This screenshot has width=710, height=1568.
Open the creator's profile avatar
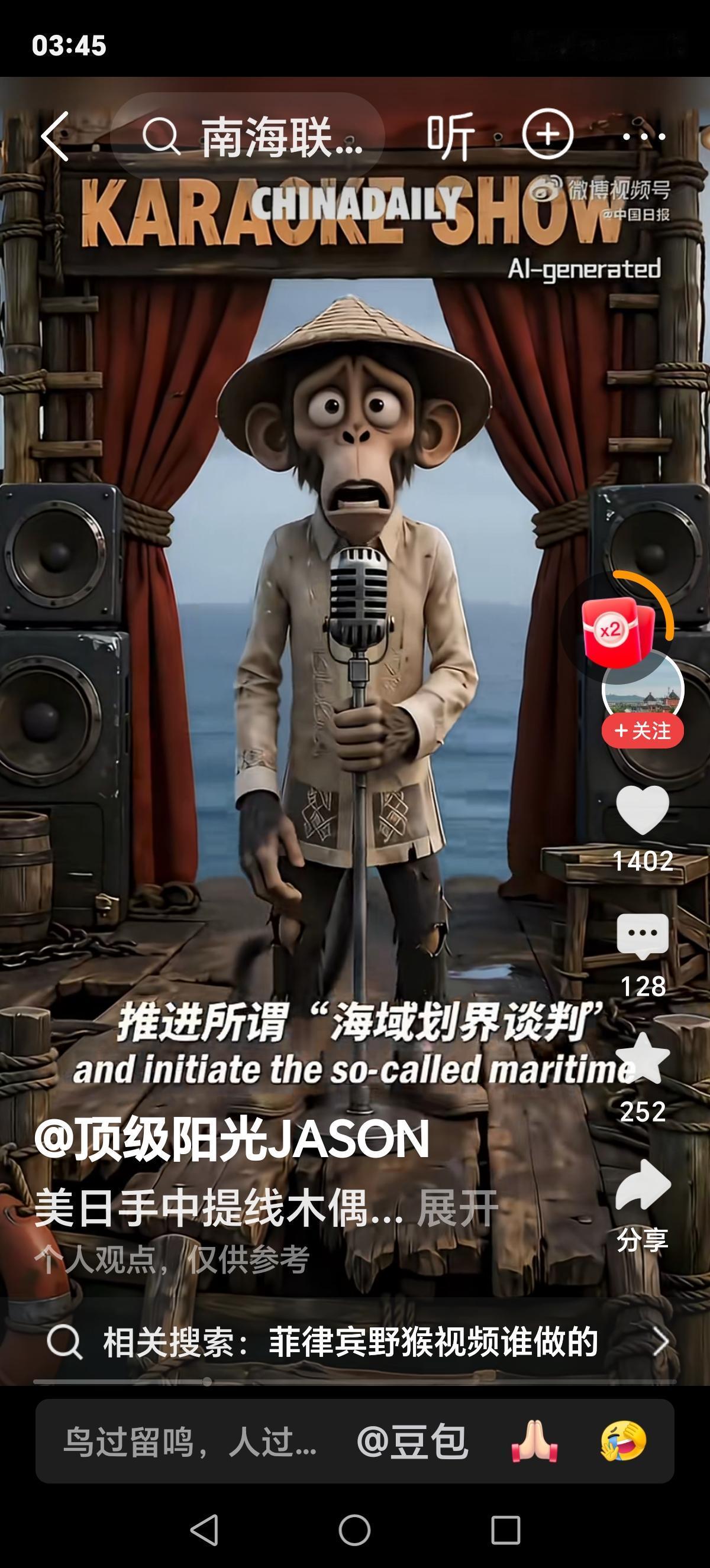point(643,690)
